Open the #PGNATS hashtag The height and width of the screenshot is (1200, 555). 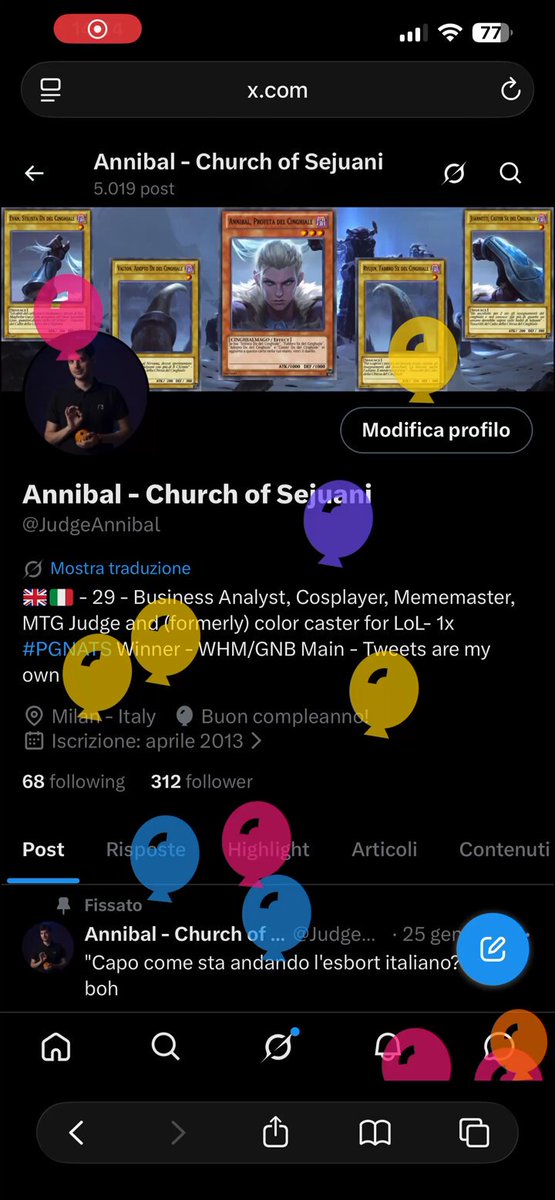[59, 649]
